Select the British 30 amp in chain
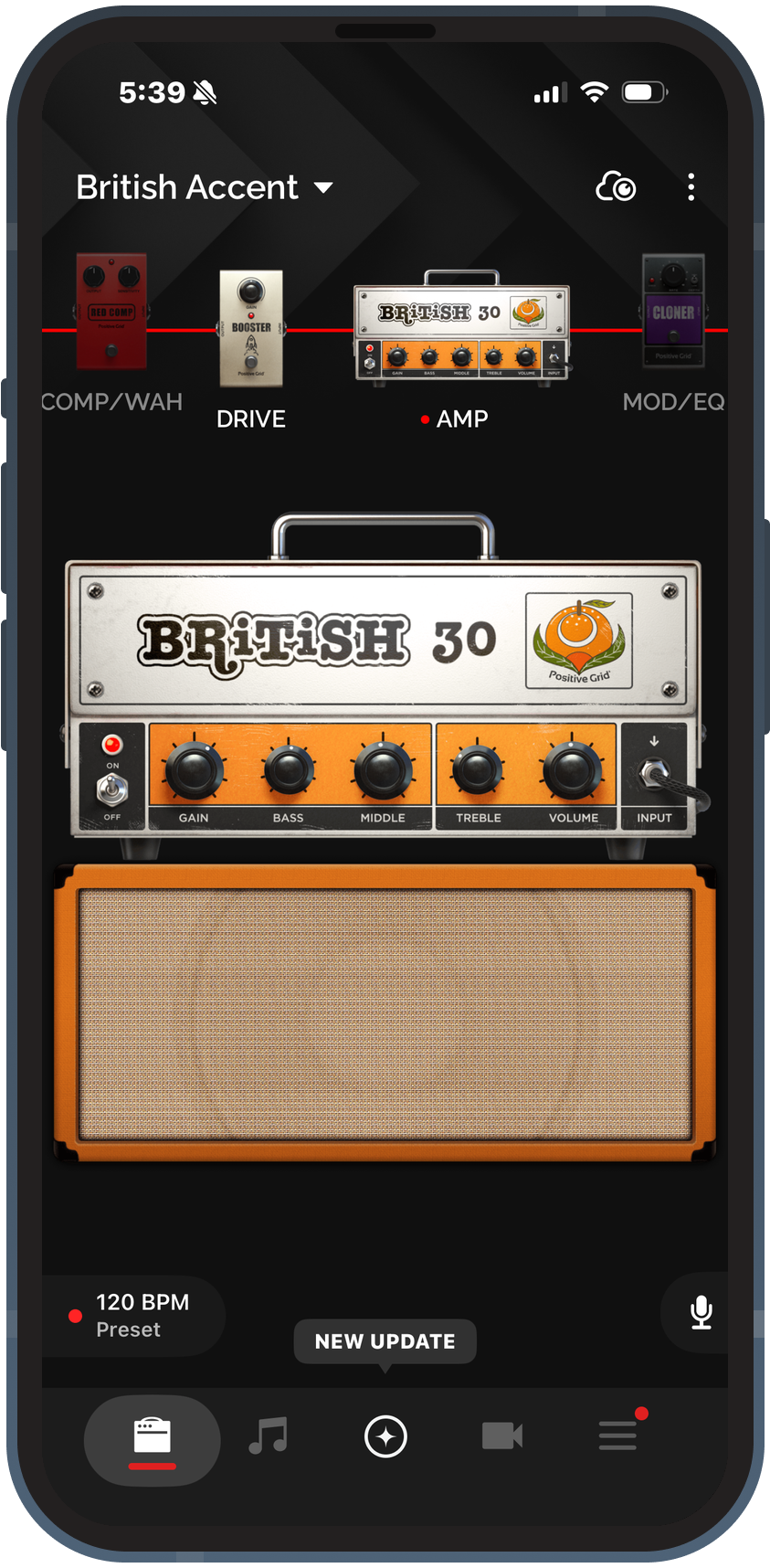This screenshot has height=1568, width=770. pyautogui.click(x=462, y=327)
